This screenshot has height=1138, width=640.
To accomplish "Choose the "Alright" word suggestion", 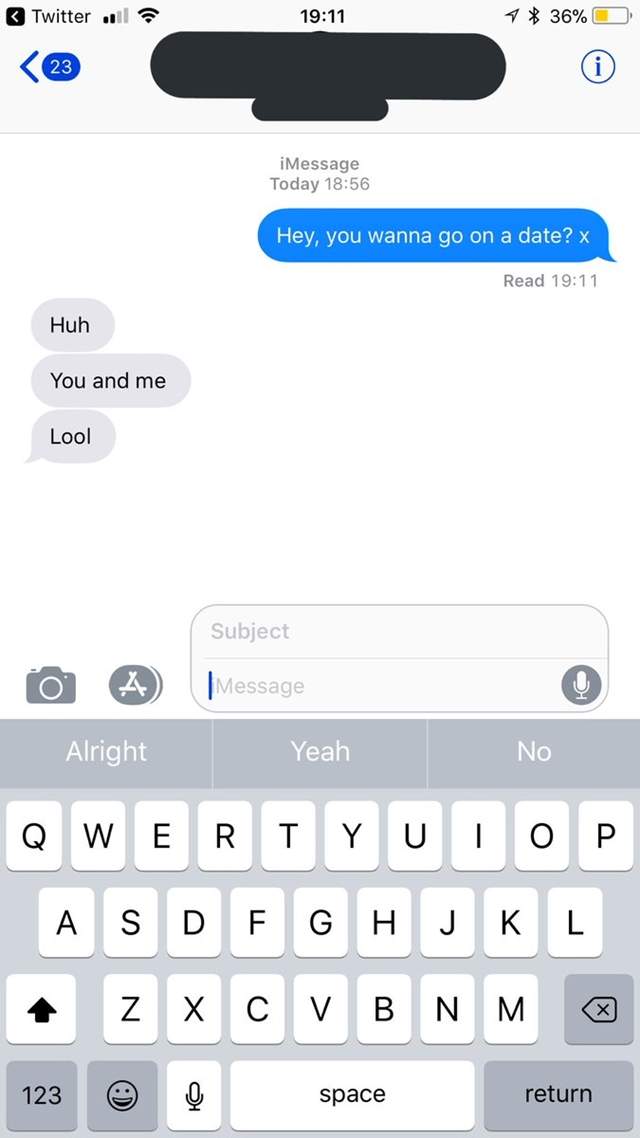I will (x=106, y=751).
